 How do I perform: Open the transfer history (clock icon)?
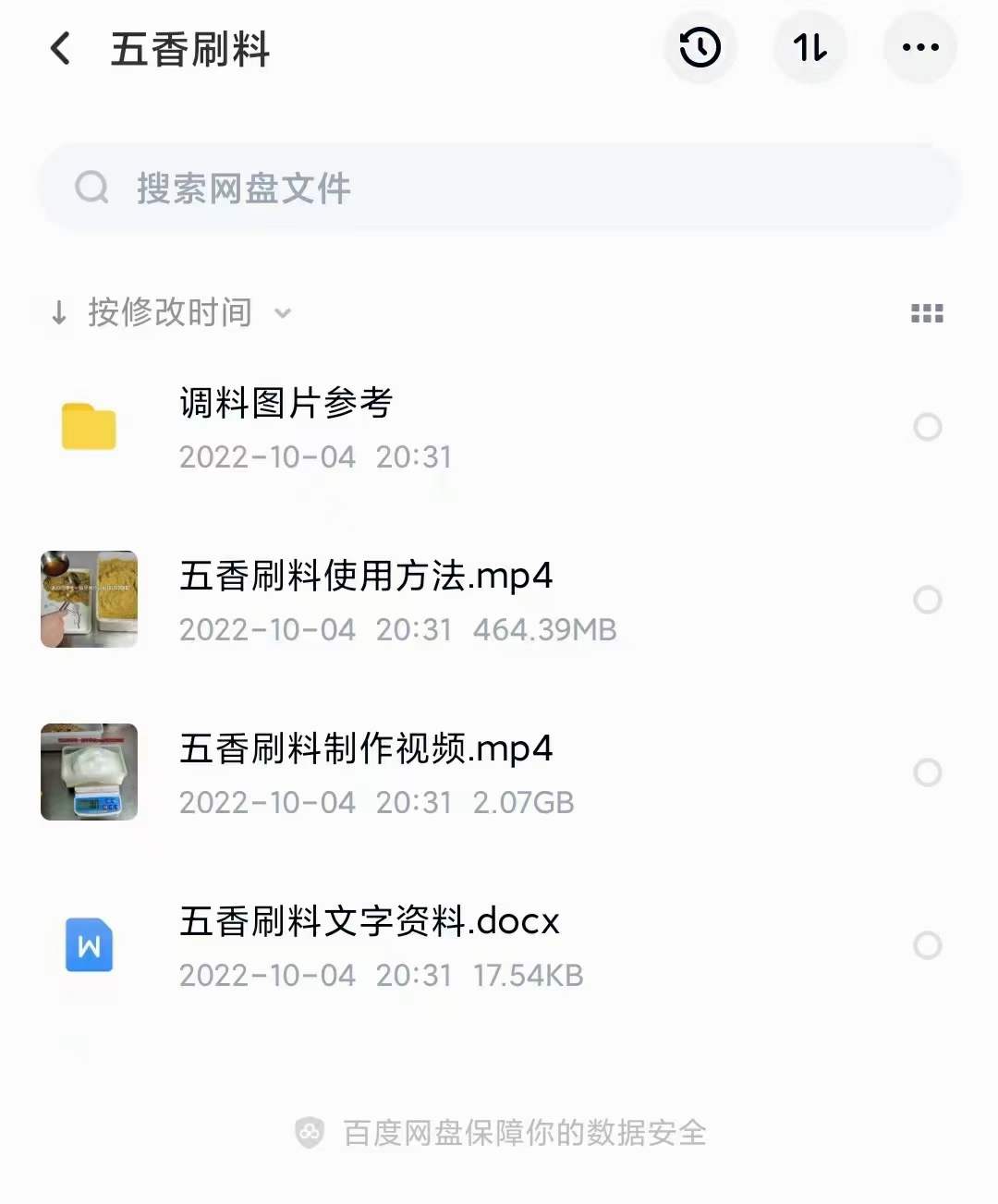pos(700,47)
